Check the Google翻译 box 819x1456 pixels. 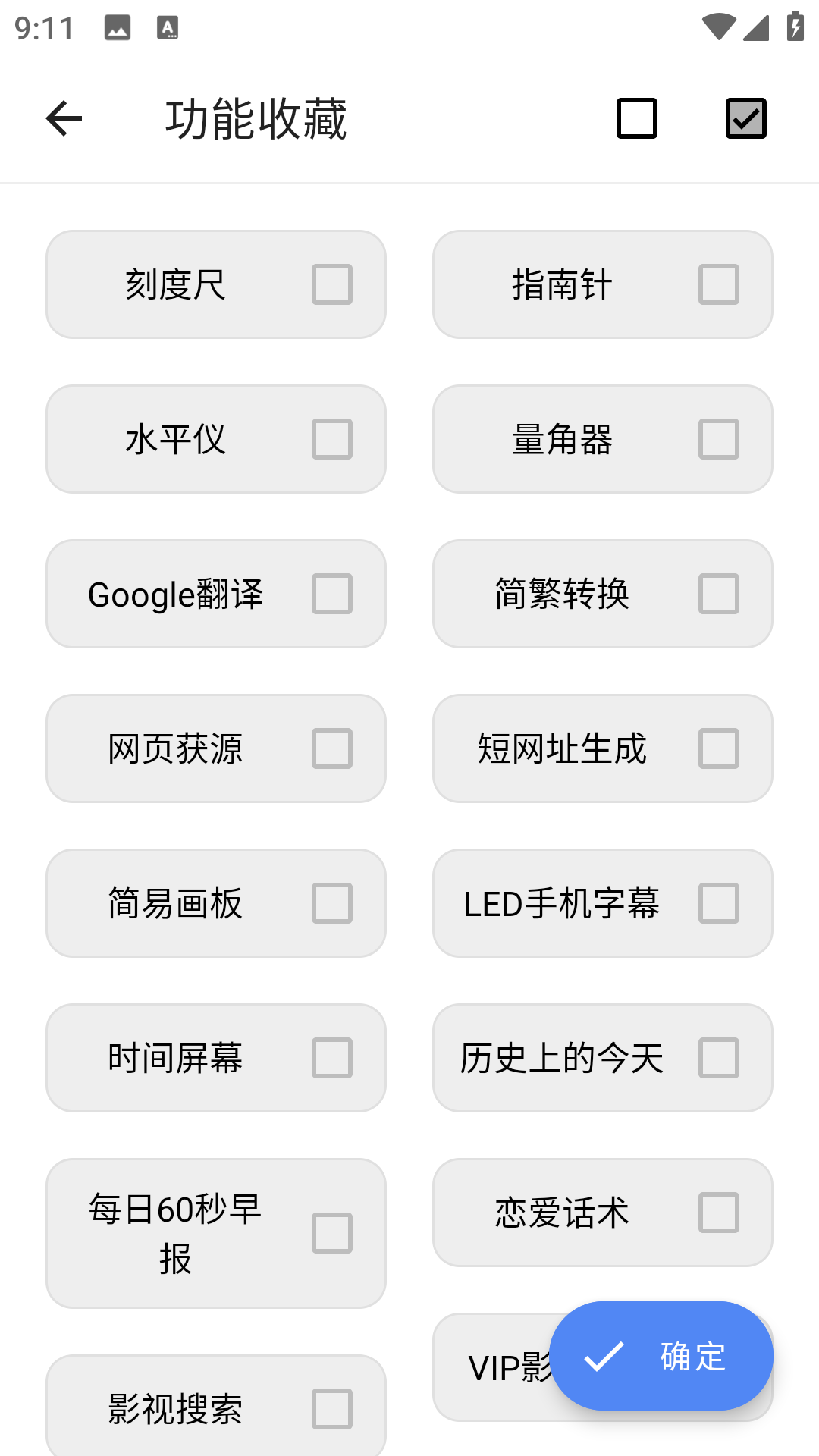pyautogui.click(x=332, y=594)
